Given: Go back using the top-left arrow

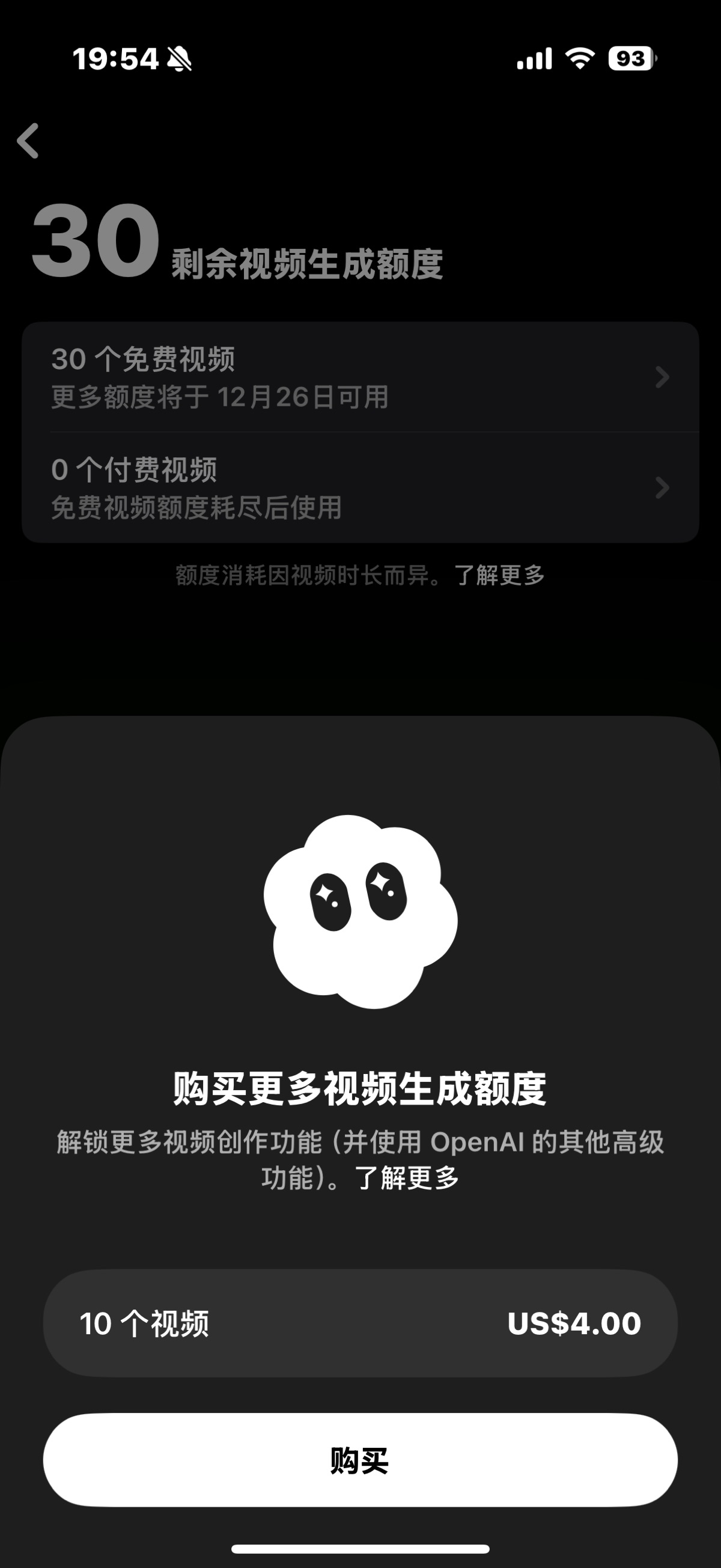Looking at the screenshot, I should coord(29,141).
